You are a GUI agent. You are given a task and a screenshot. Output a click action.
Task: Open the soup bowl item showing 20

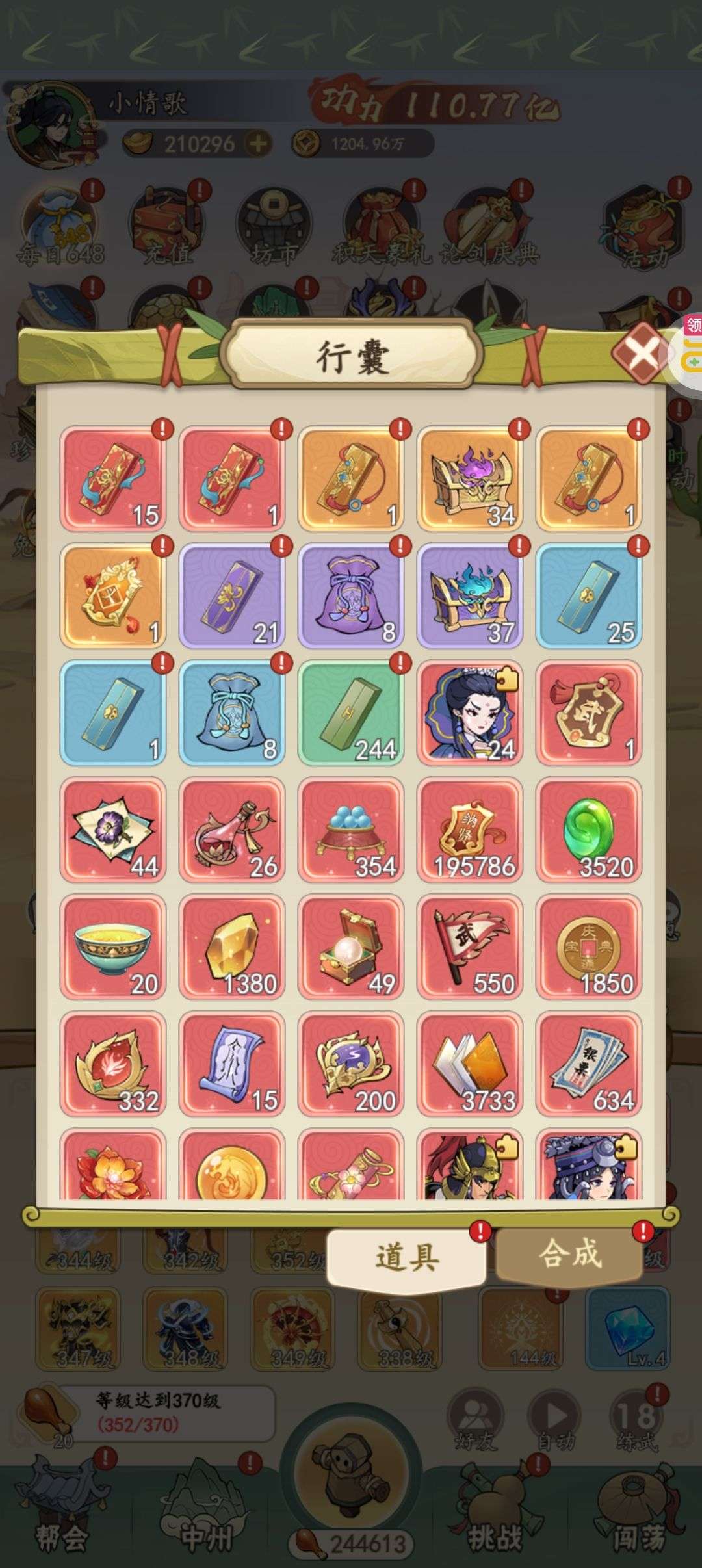tap(113, 947)
